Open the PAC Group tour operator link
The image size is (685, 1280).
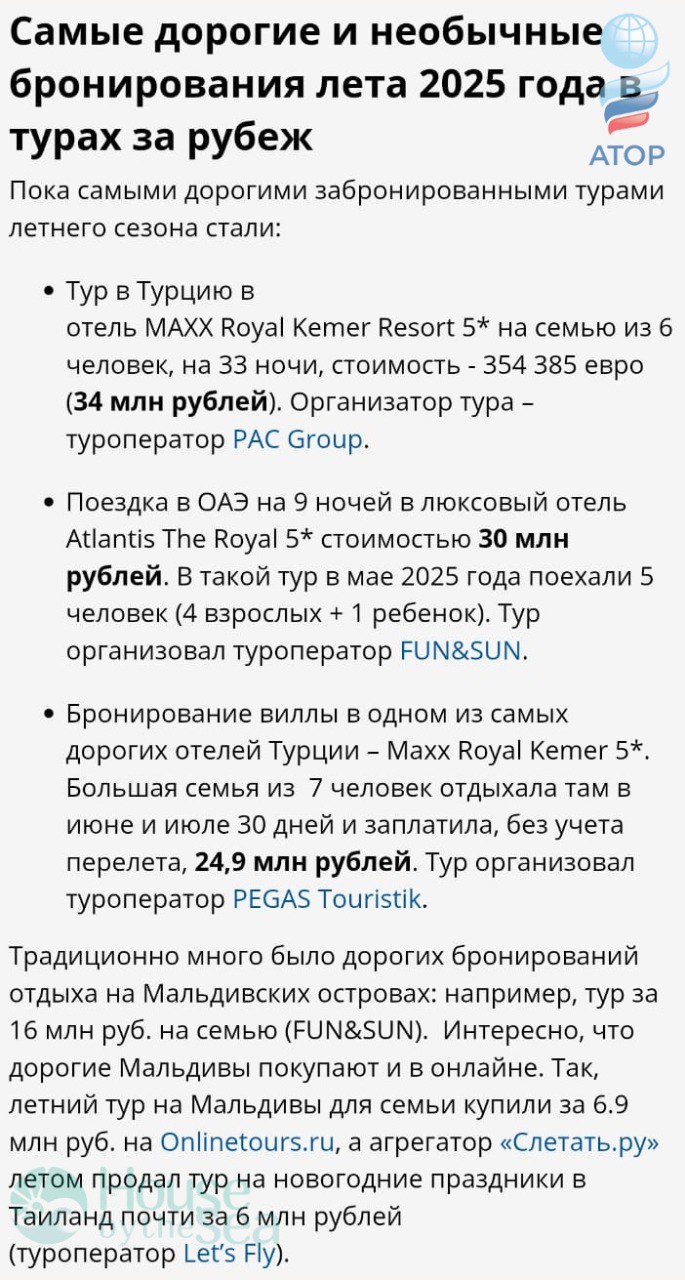297,440
